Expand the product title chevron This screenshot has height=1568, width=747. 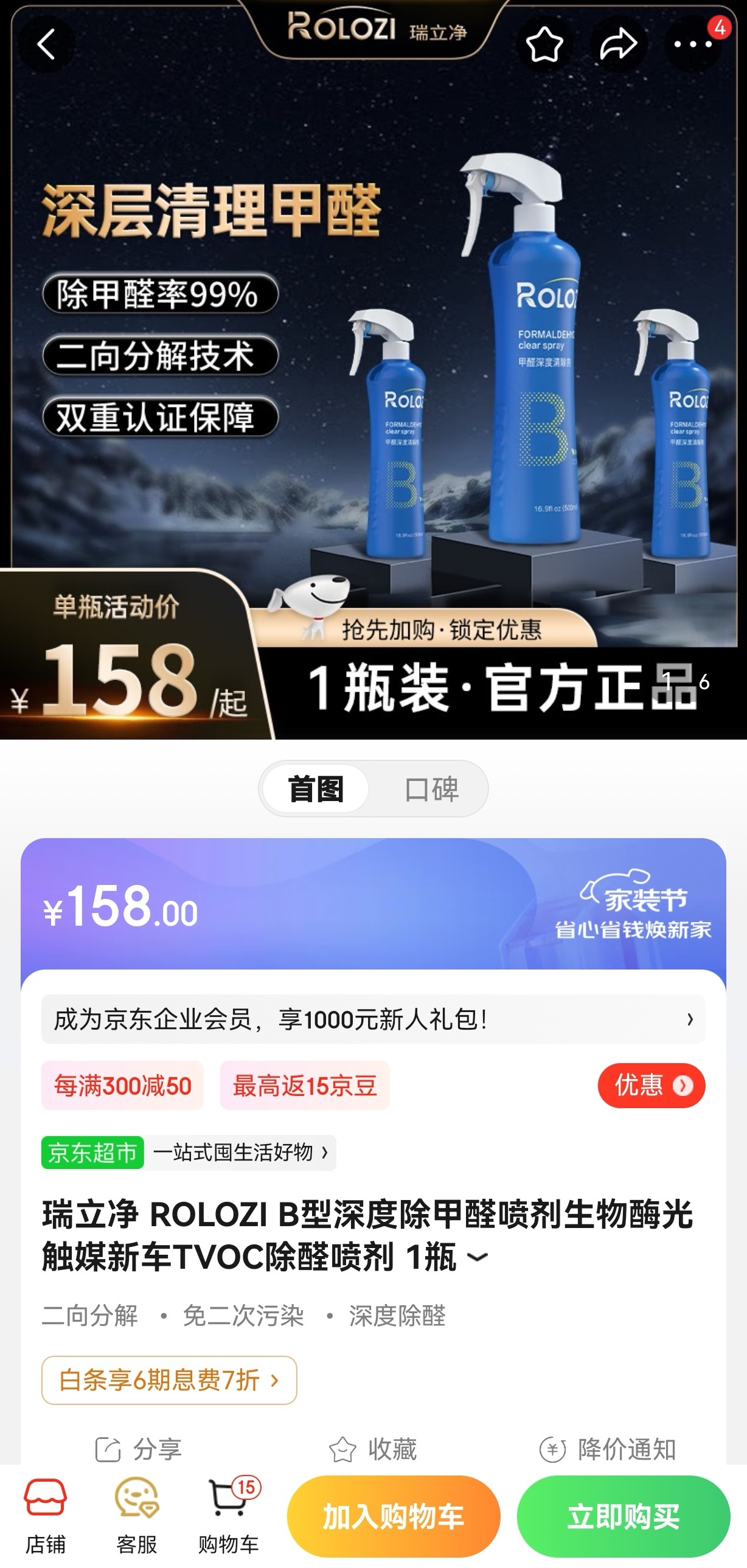478,1257
